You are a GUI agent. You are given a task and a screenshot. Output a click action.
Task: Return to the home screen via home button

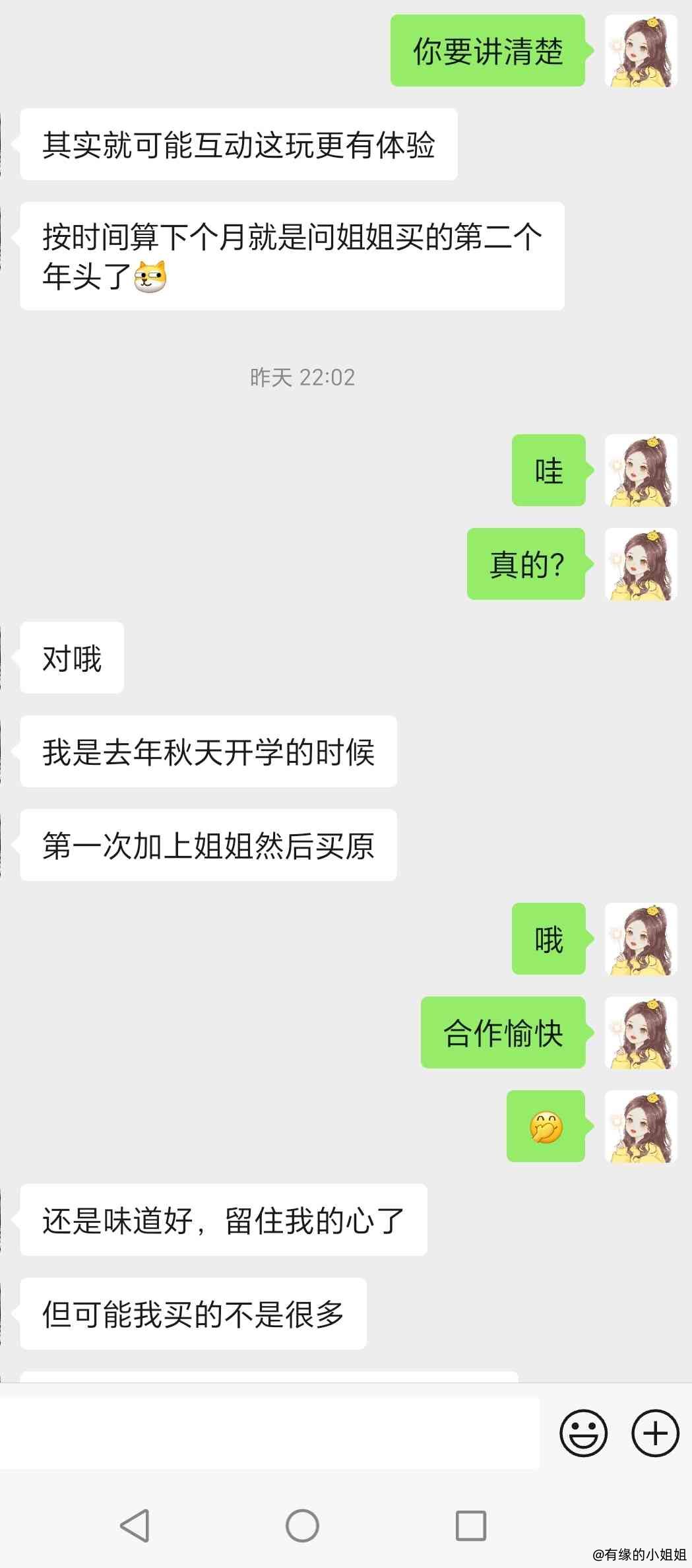[x=302, y=1526]
